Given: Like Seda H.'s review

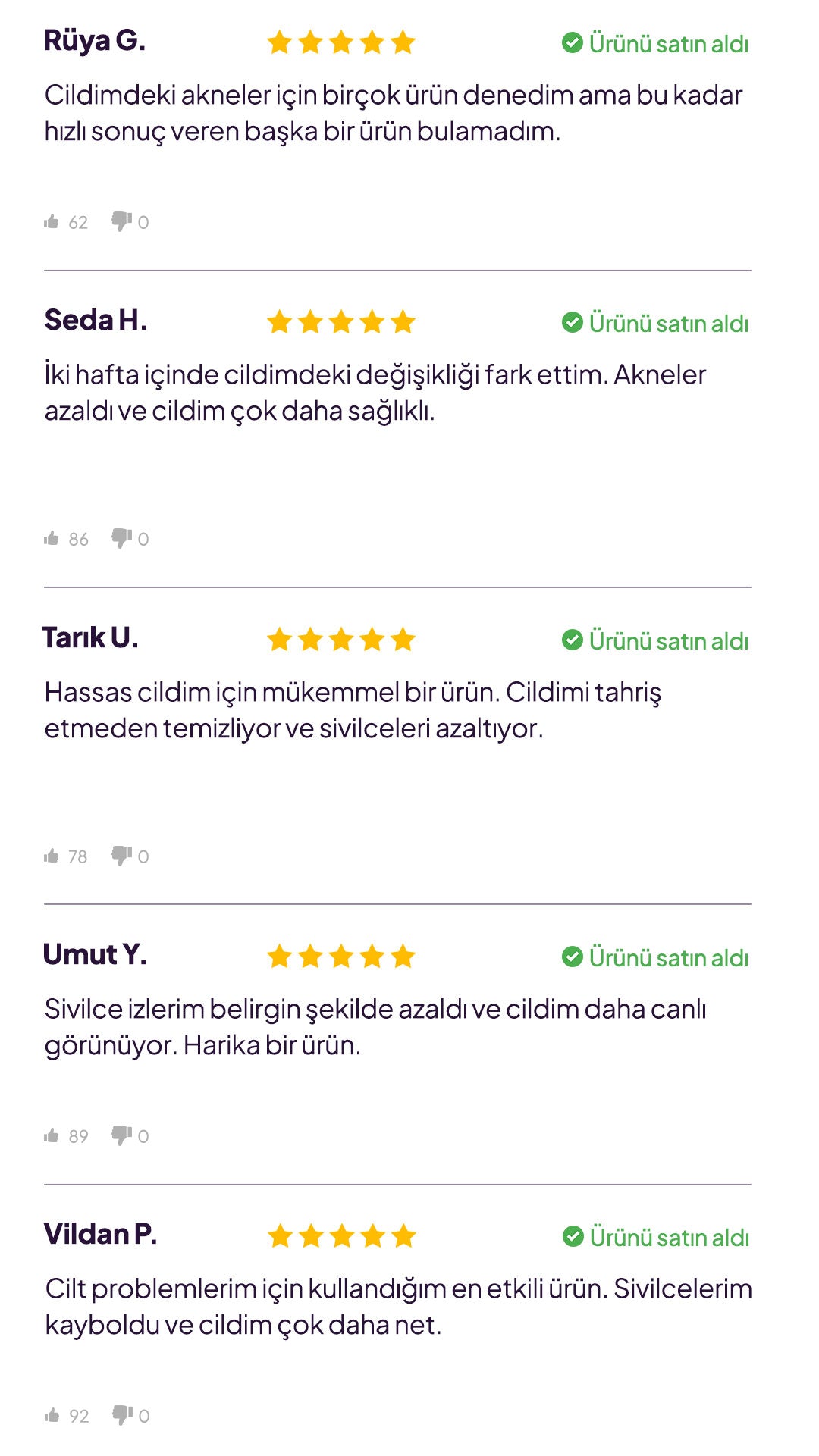Looking at the screenshot, I should (52, 539).
